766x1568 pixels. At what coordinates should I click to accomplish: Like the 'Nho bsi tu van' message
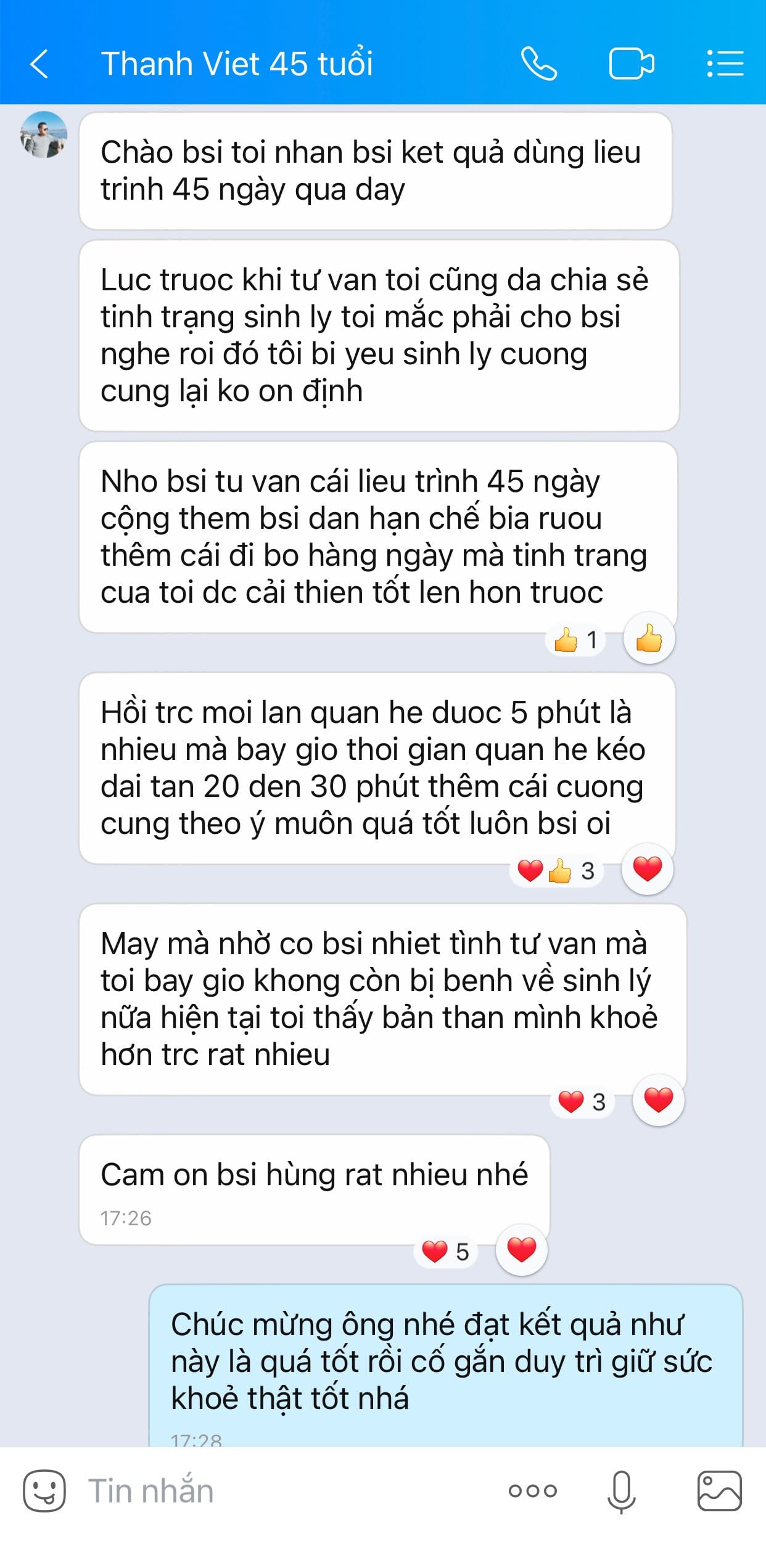649,639
